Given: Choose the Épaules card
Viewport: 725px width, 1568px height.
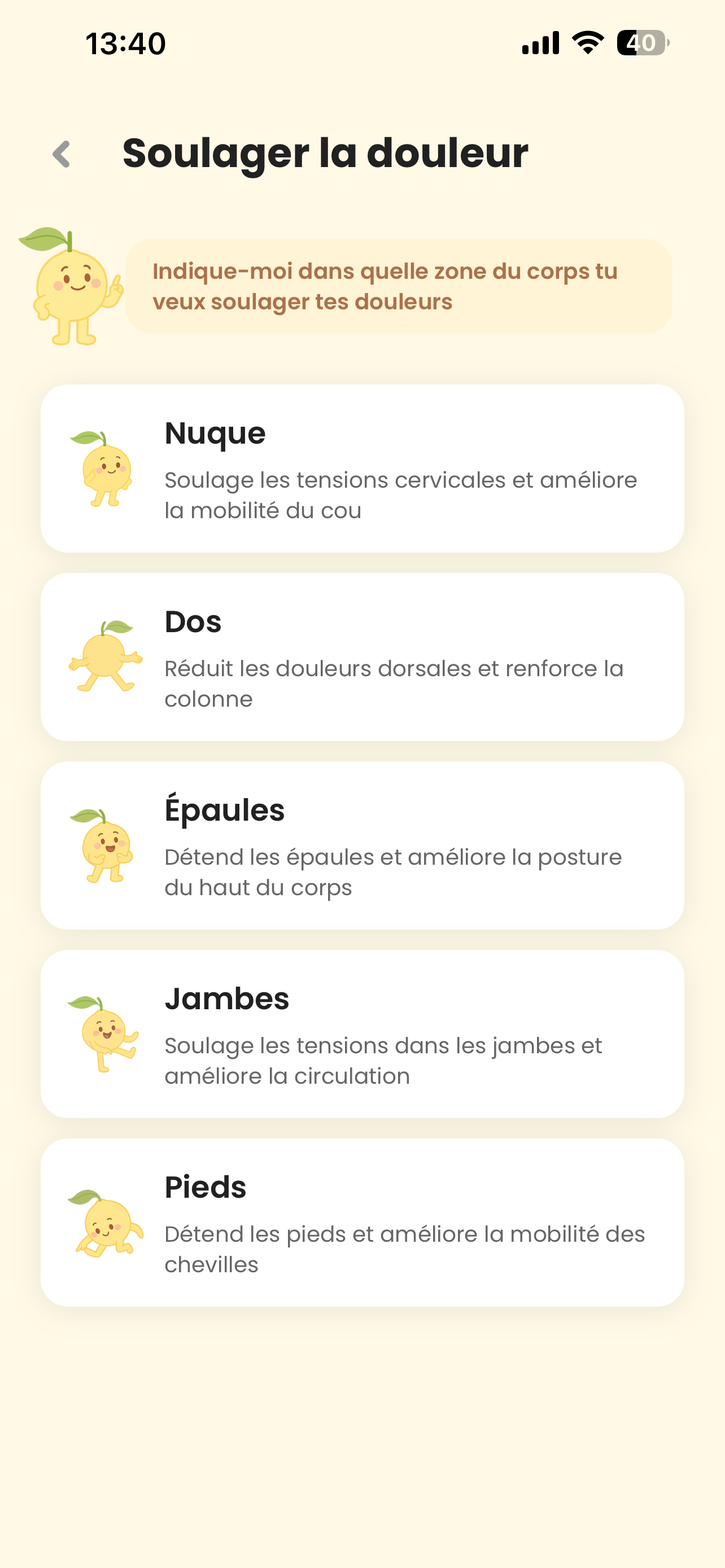Looking at the screenshot, I should [362, 846].
